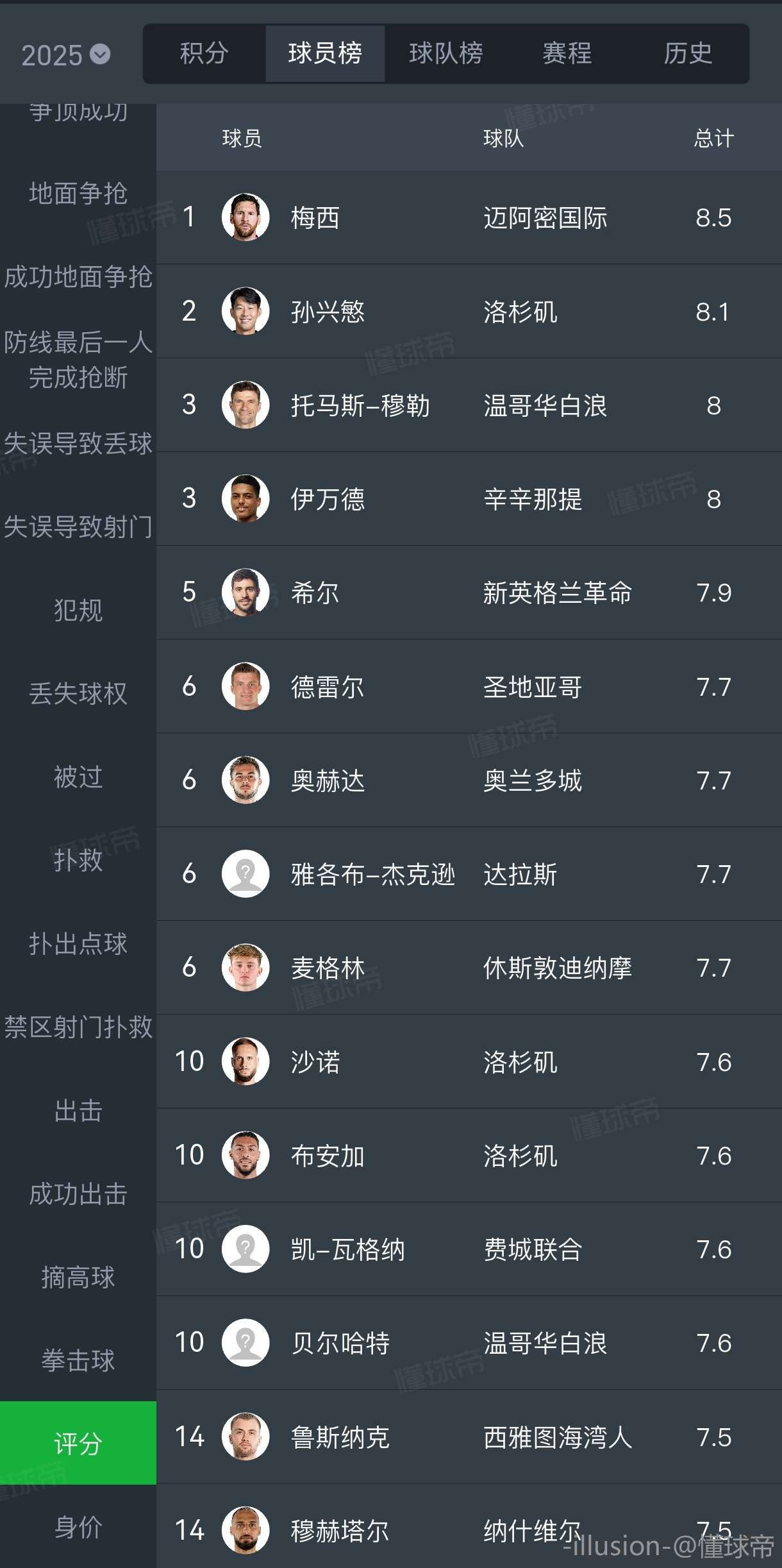Select the 摘高球 stat category

pyautogui.click(x=78, y=1277)
